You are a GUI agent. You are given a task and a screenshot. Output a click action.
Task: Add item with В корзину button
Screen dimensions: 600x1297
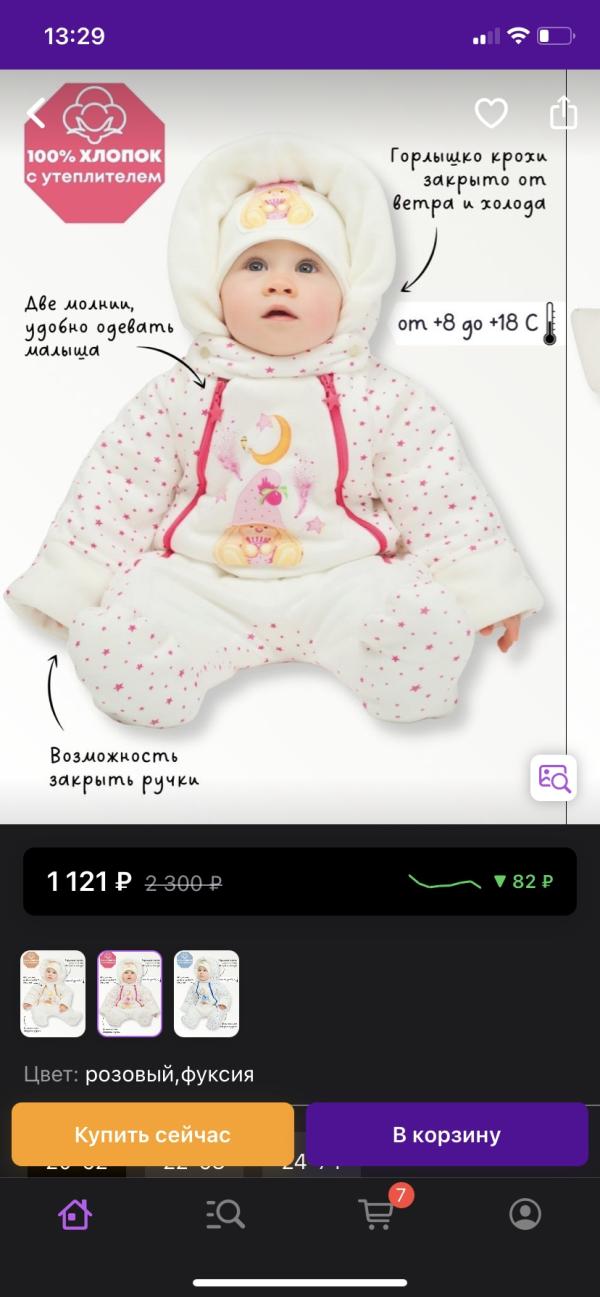click(x=446, y=1135)
